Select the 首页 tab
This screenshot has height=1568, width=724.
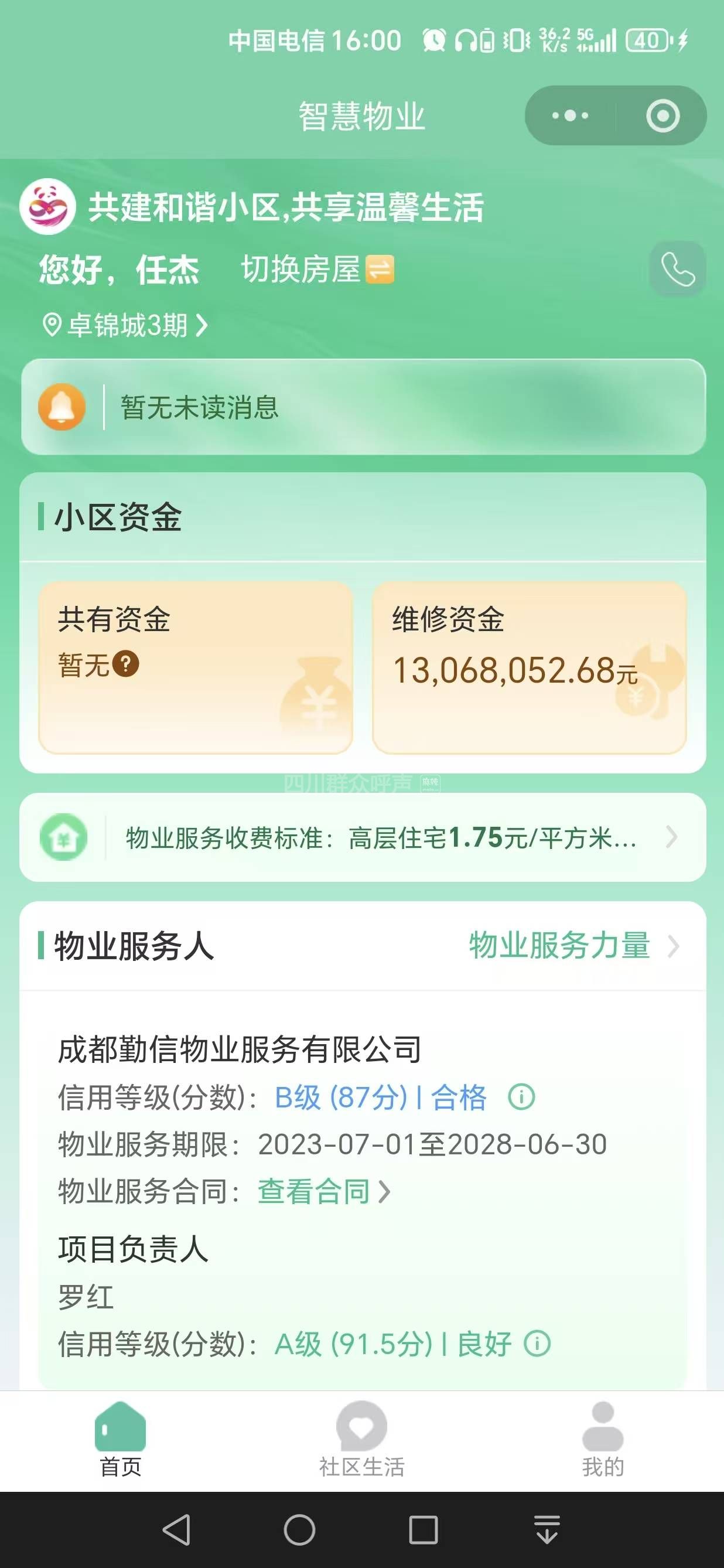121,1440
